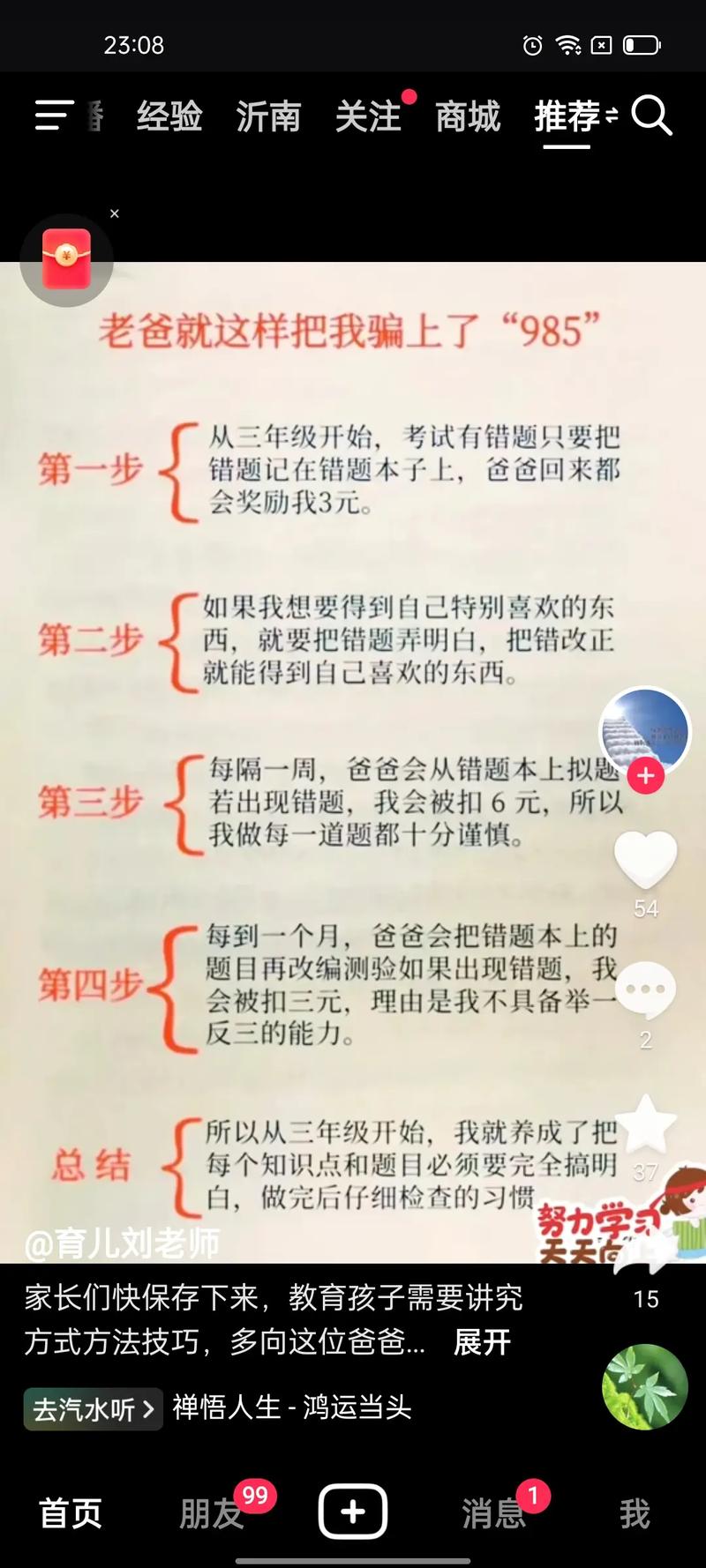706x1568 pixels.
Task: Switch to the 沂南 tab
Action: [x=268, y=116]
